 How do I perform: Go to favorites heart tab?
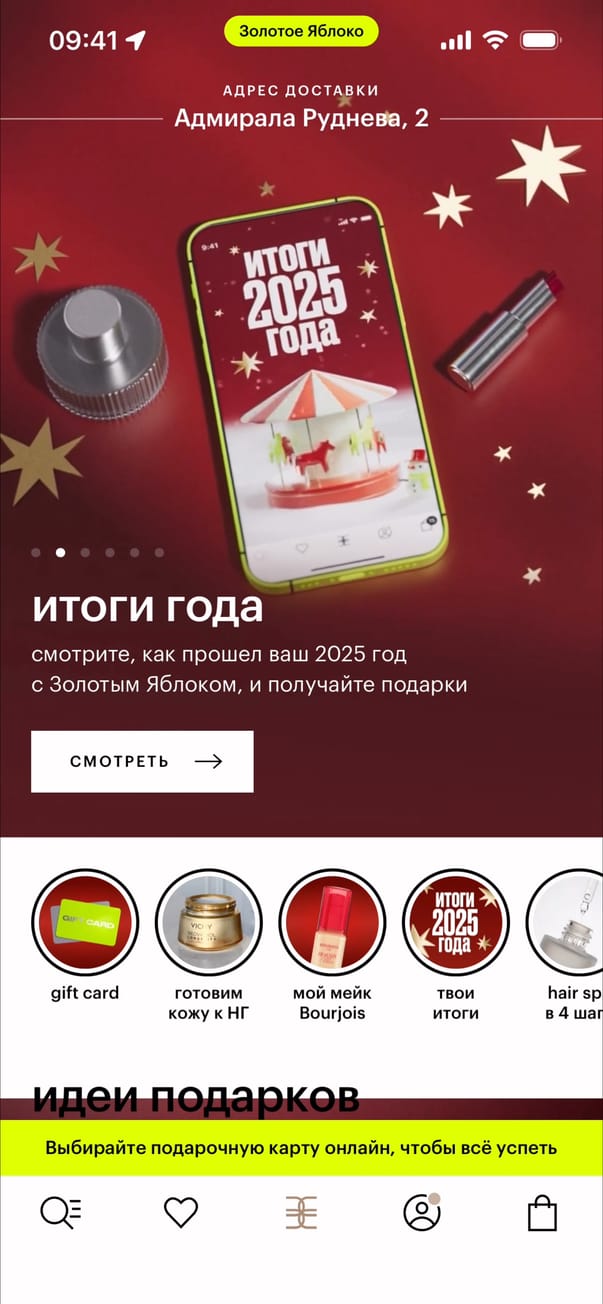pos(181,1213)
